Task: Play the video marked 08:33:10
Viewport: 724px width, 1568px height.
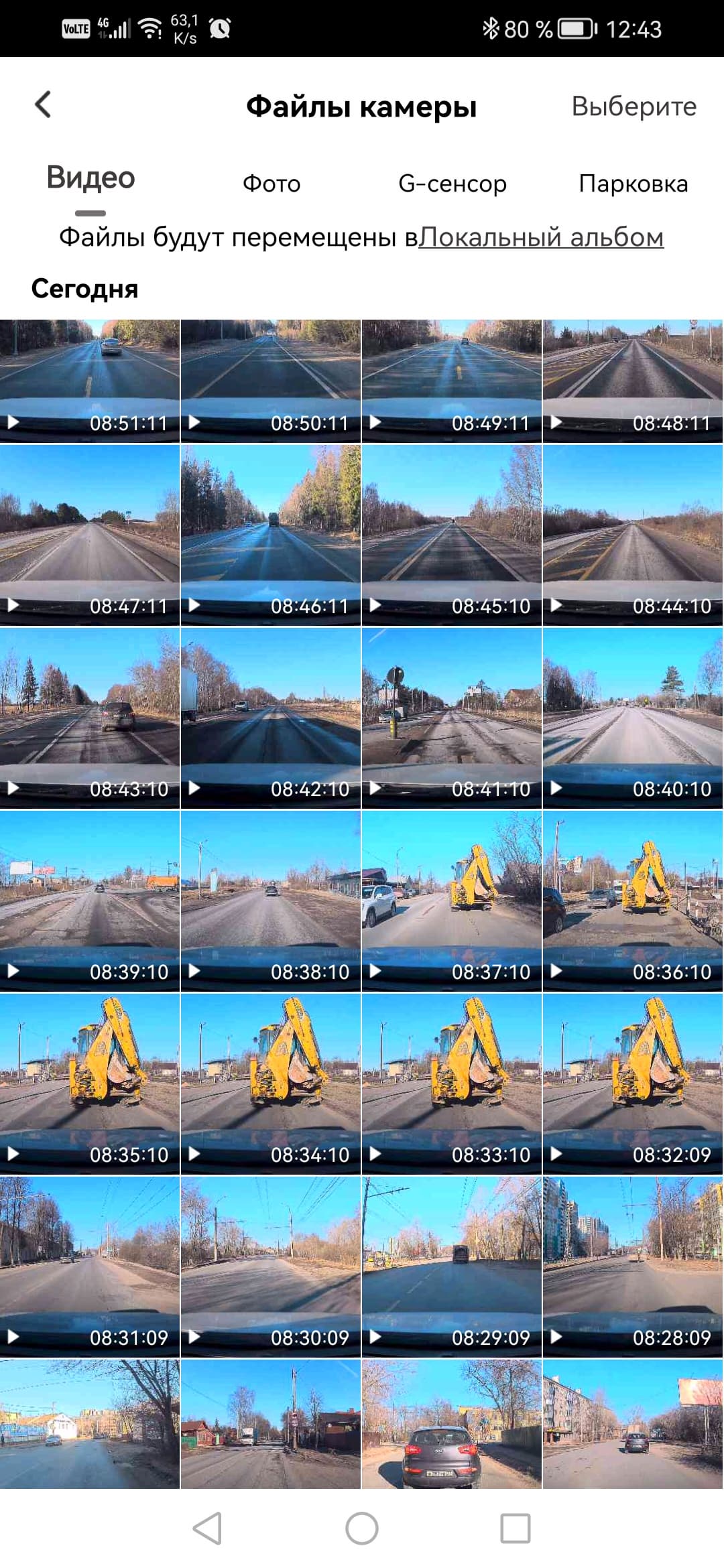Action: click(x=452, y=1084)
